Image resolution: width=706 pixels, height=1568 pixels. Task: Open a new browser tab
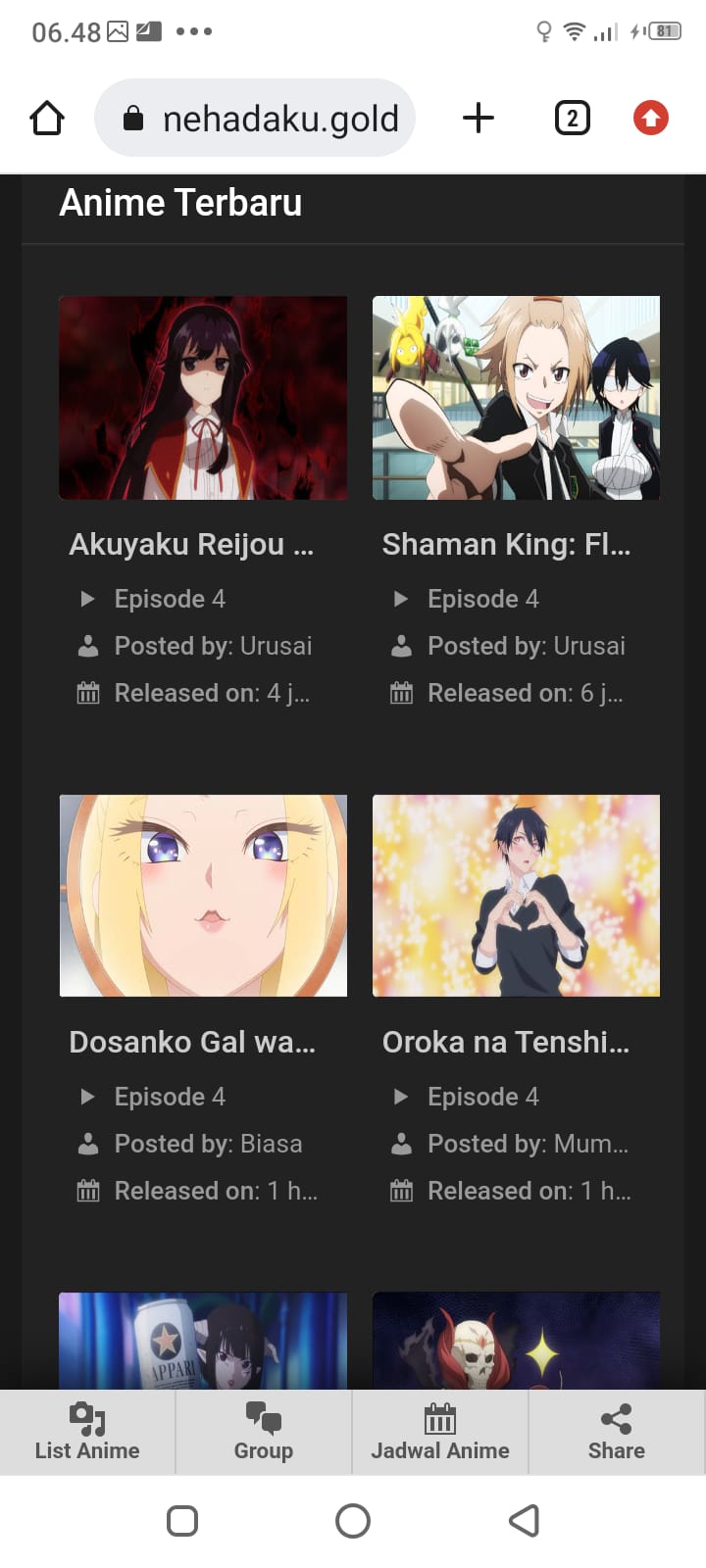pos(479,118)
